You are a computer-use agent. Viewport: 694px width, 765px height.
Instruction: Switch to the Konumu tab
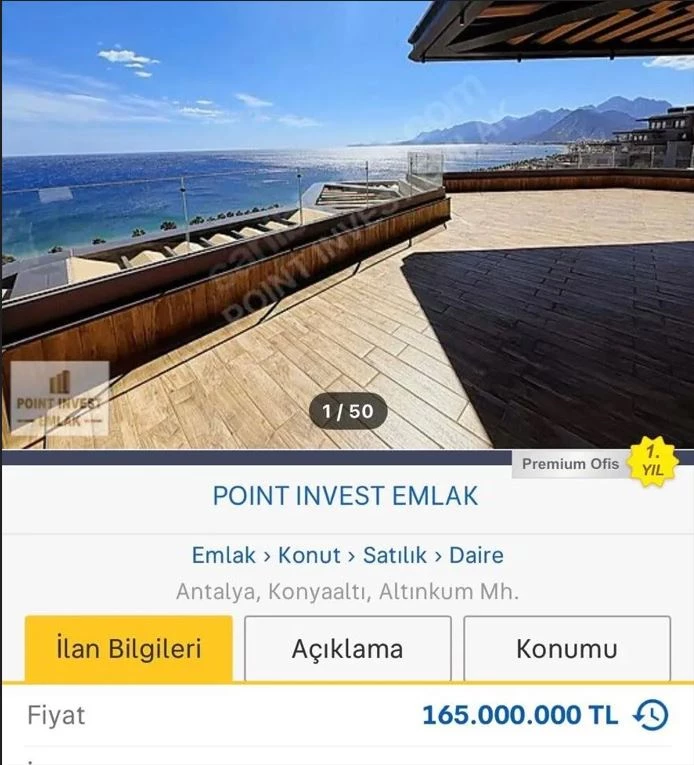(566, 648)
